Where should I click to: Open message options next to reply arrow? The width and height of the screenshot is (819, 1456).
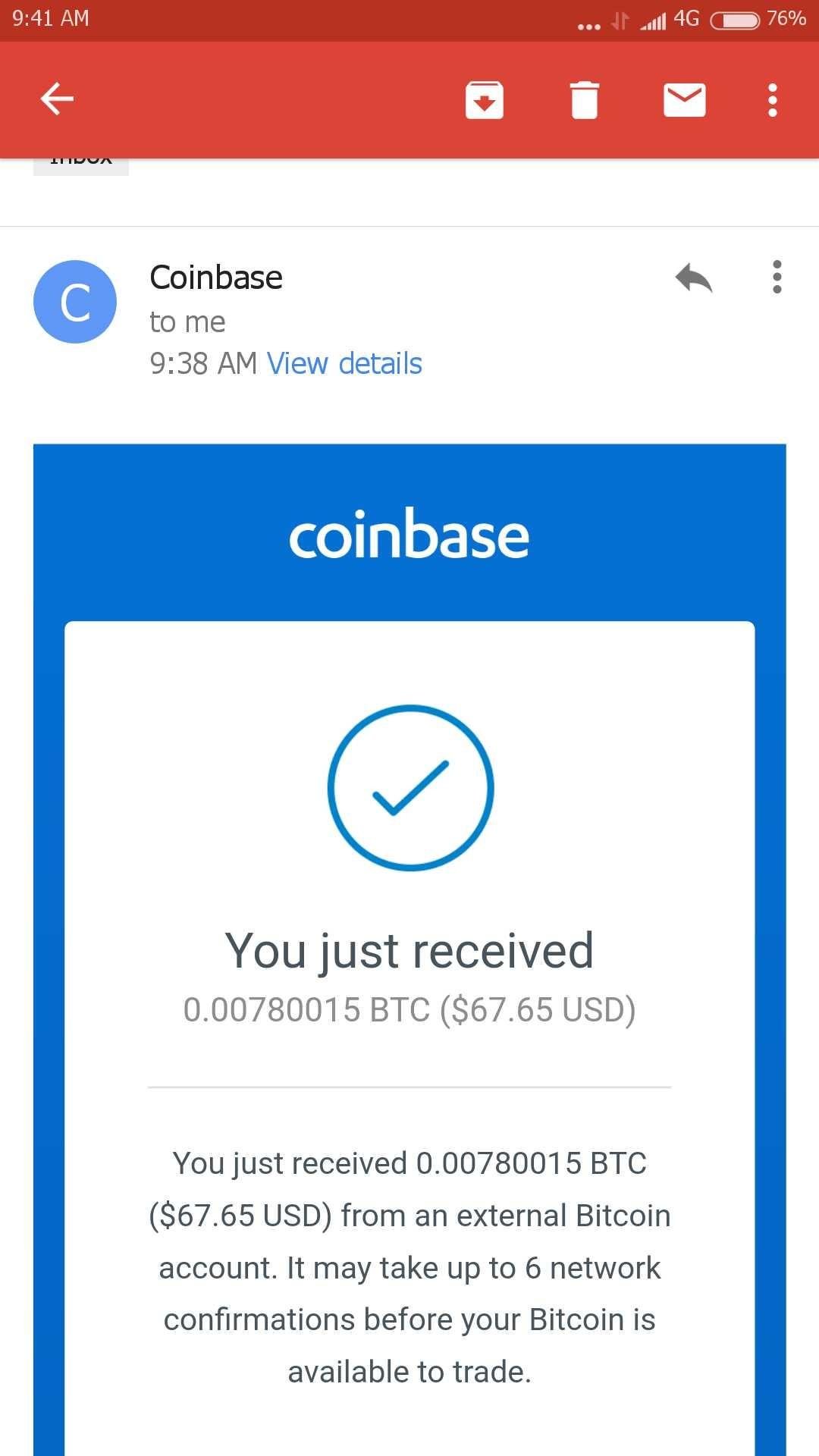click(777, 278)
